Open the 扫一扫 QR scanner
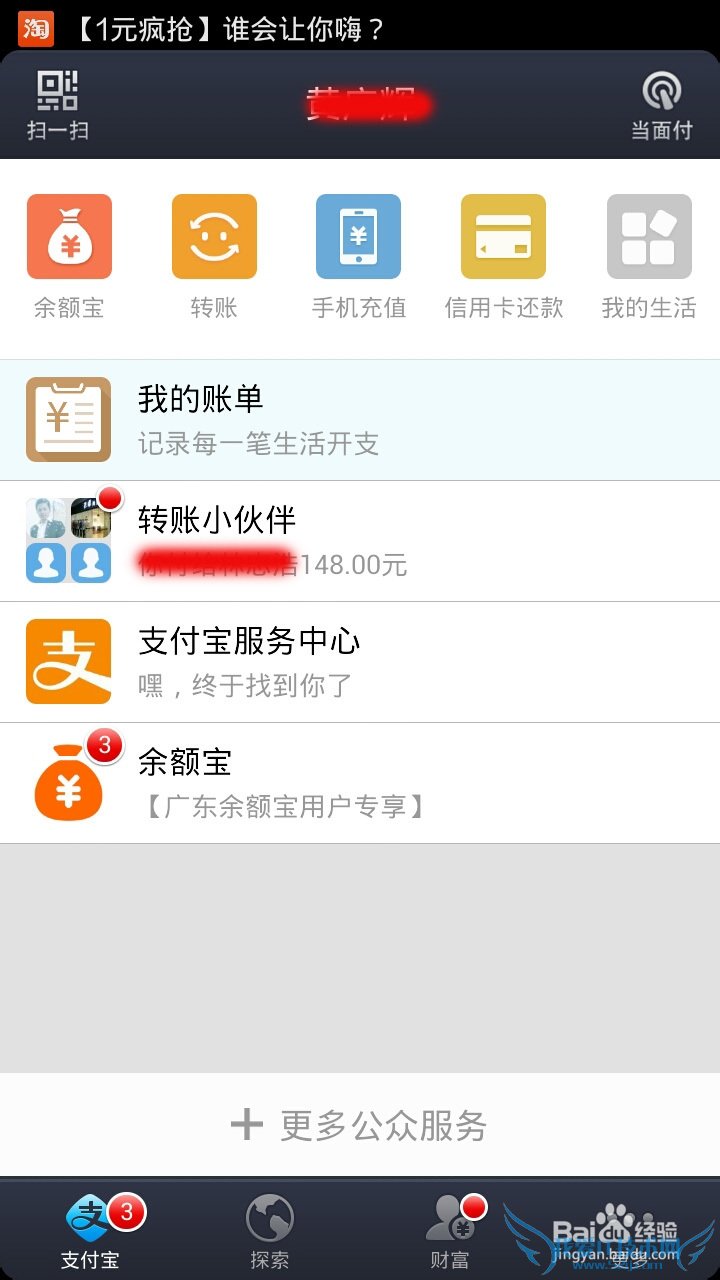The height and width of the screenshot is (1280, 720). pyautogui.click(x=58, y=105)
